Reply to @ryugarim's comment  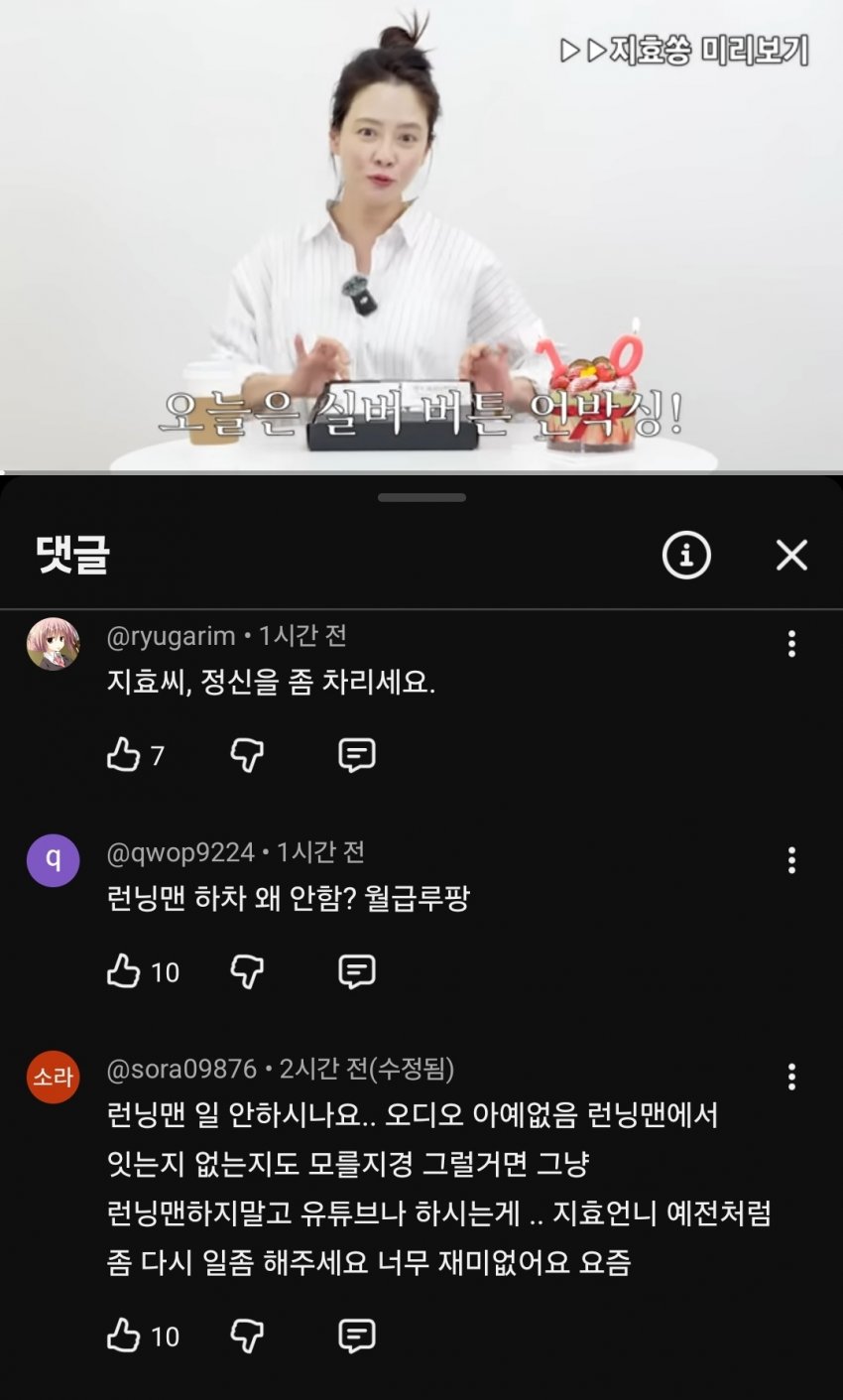357,756
